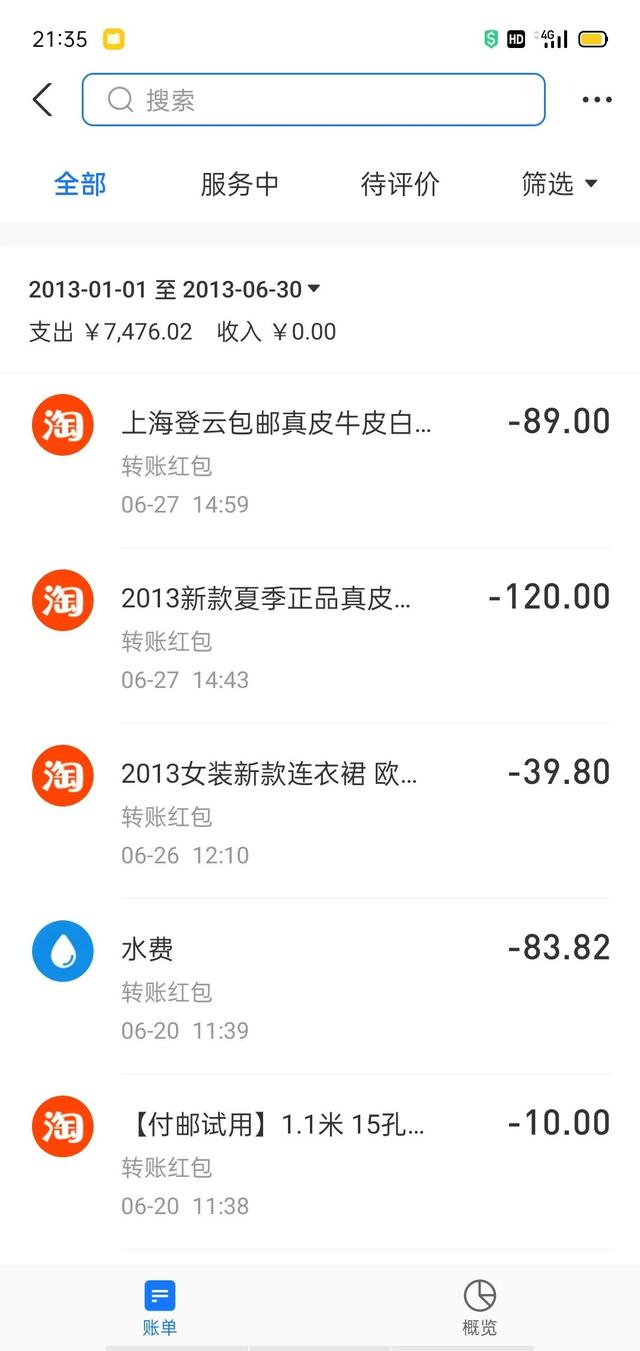
Task: Switch to the 全部 tab
Action: point(80,184)
